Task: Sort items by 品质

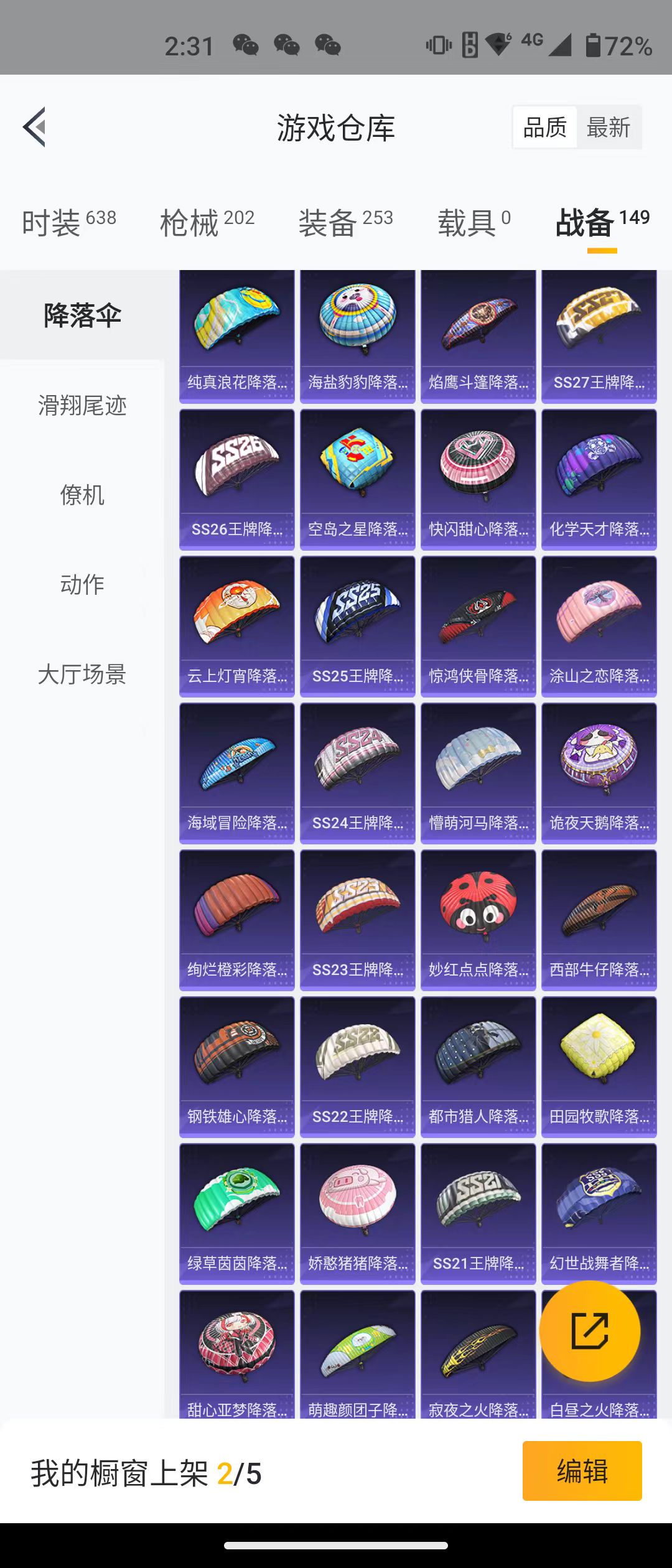Action: coord(544,128)
